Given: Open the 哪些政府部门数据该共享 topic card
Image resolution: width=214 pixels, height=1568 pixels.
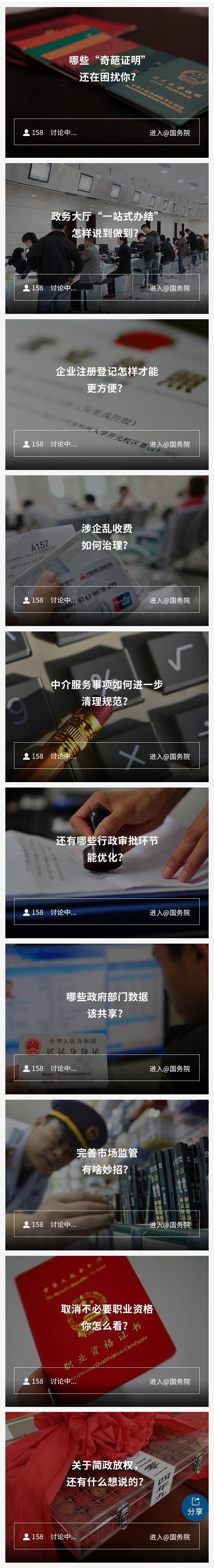Looking at the screenshot, I should point(107,1004).
